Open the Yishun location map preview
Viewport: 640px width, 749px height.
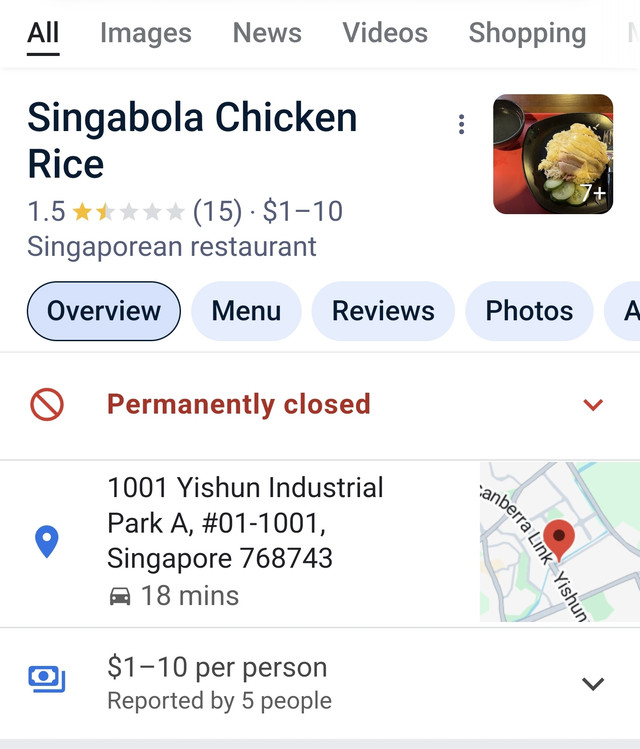point(559,542)
